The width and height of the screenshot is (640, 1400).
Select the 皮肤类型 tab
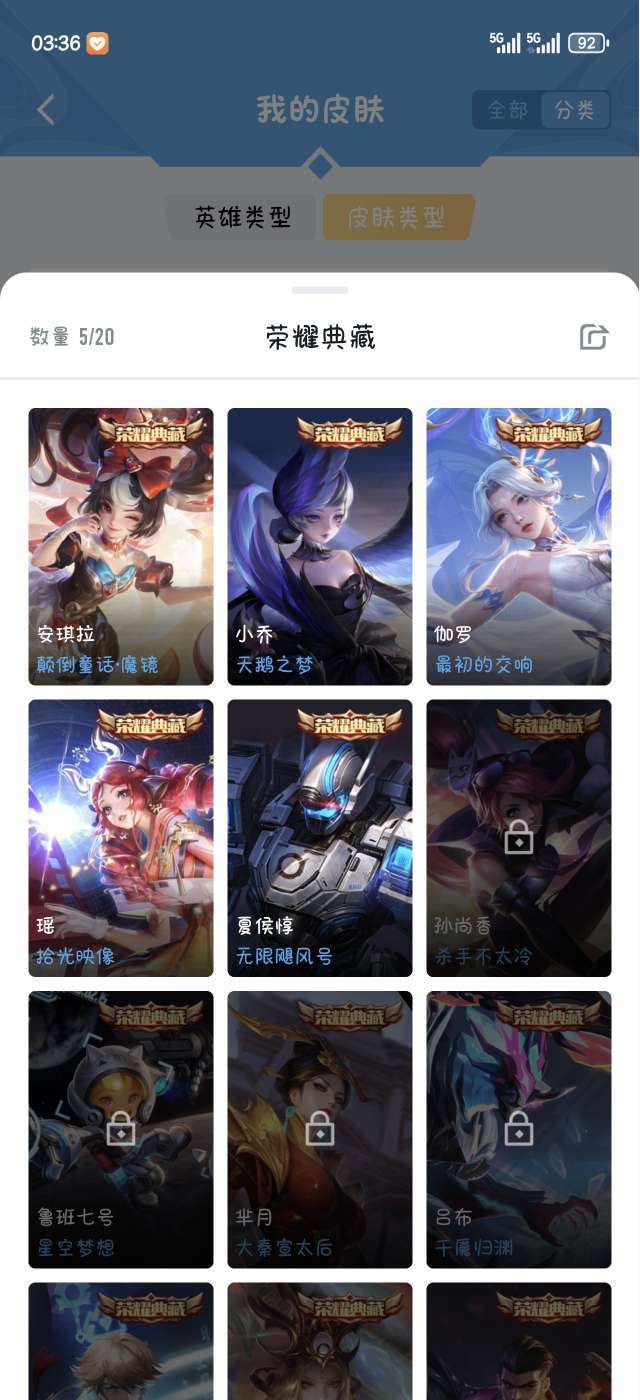coord(396,217)
